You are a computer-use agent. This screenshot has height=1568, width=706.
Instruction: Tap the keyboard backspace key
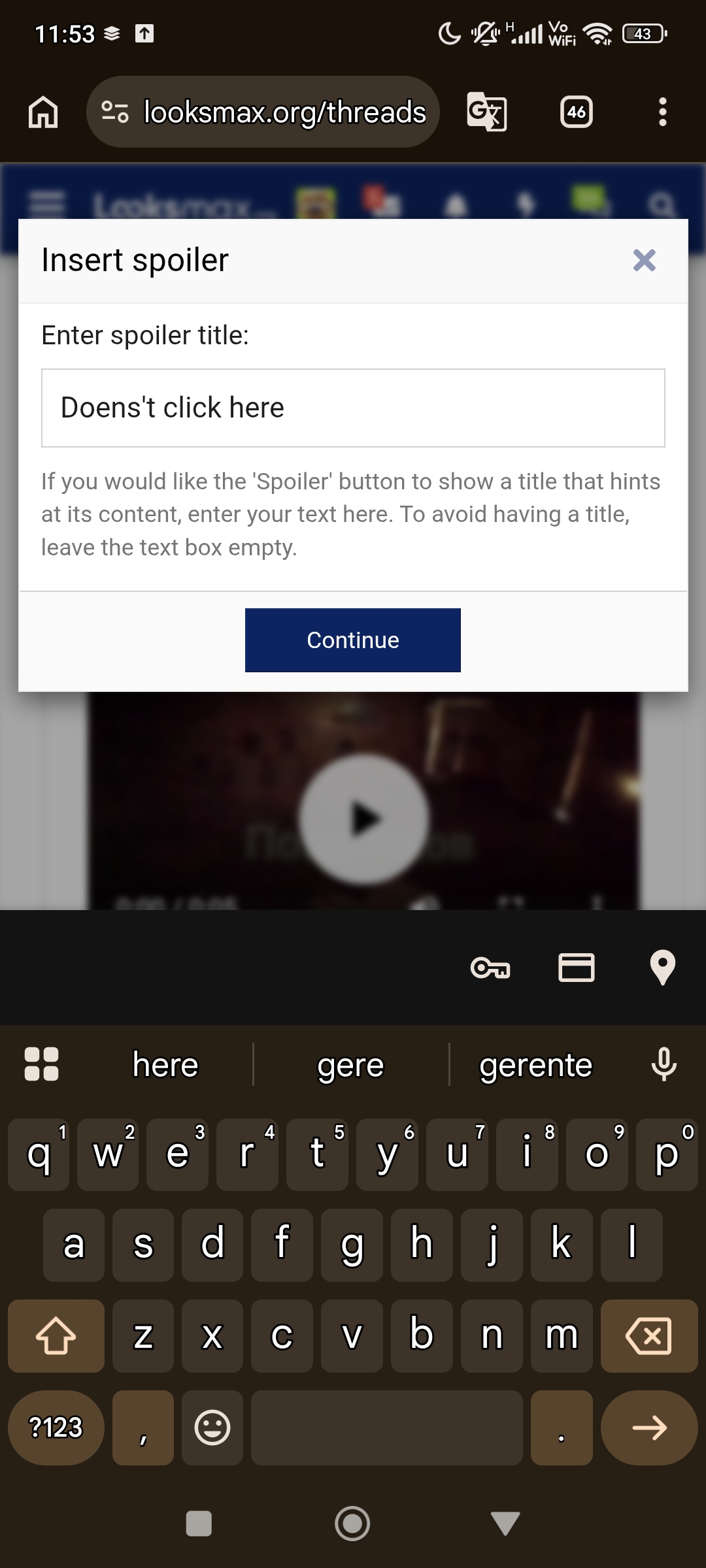(648, 1336)
